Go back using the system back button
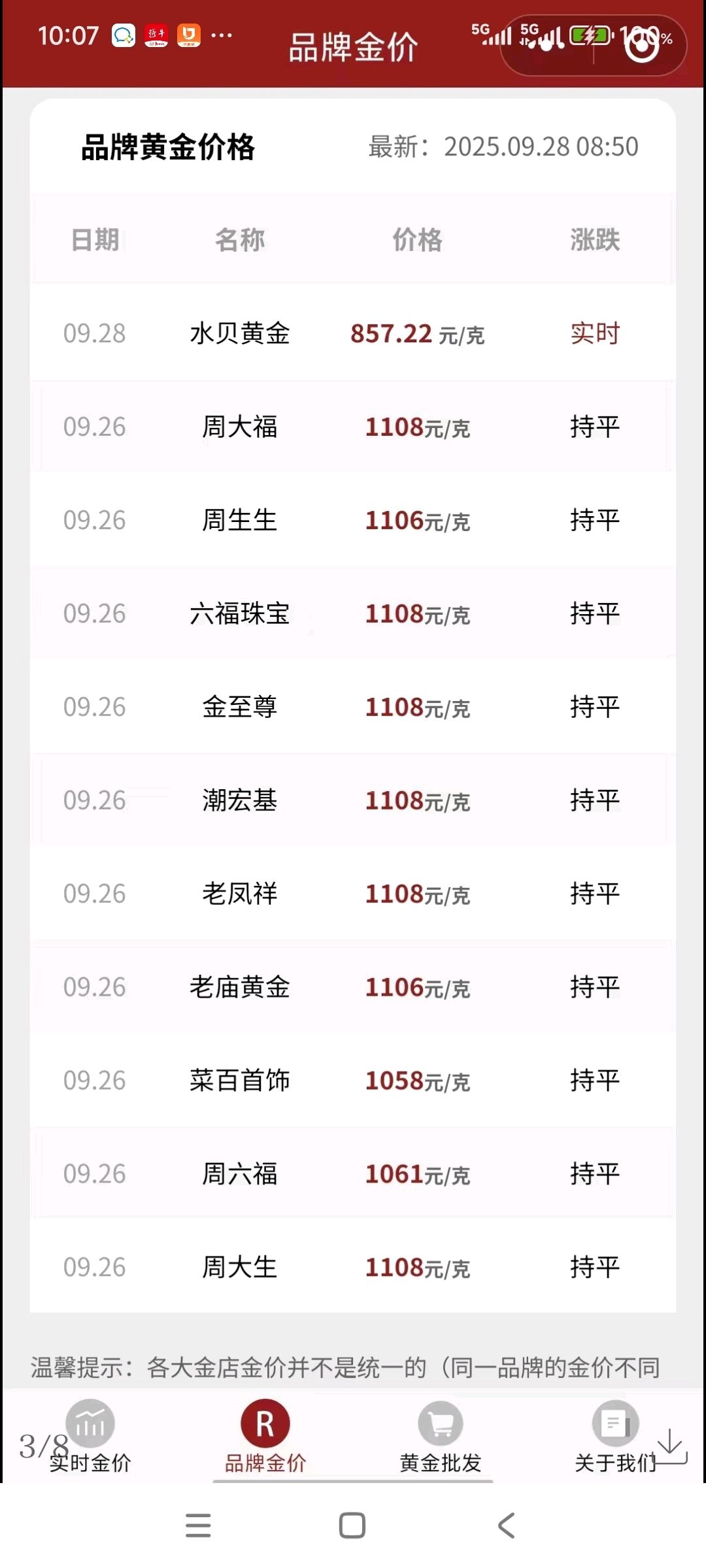706x1568 pixels. [507, 1526]
